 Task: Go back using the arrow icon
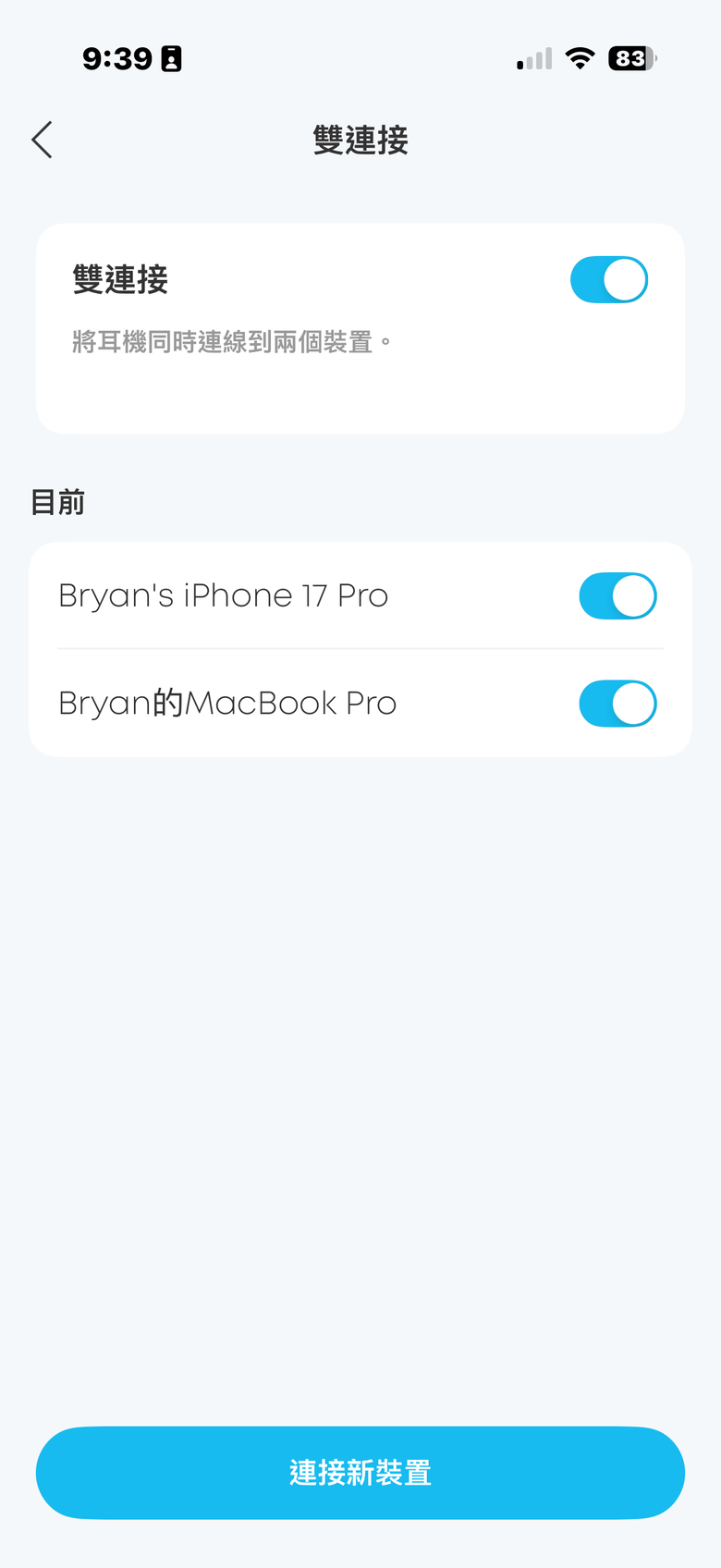click(x=42, y=140)
